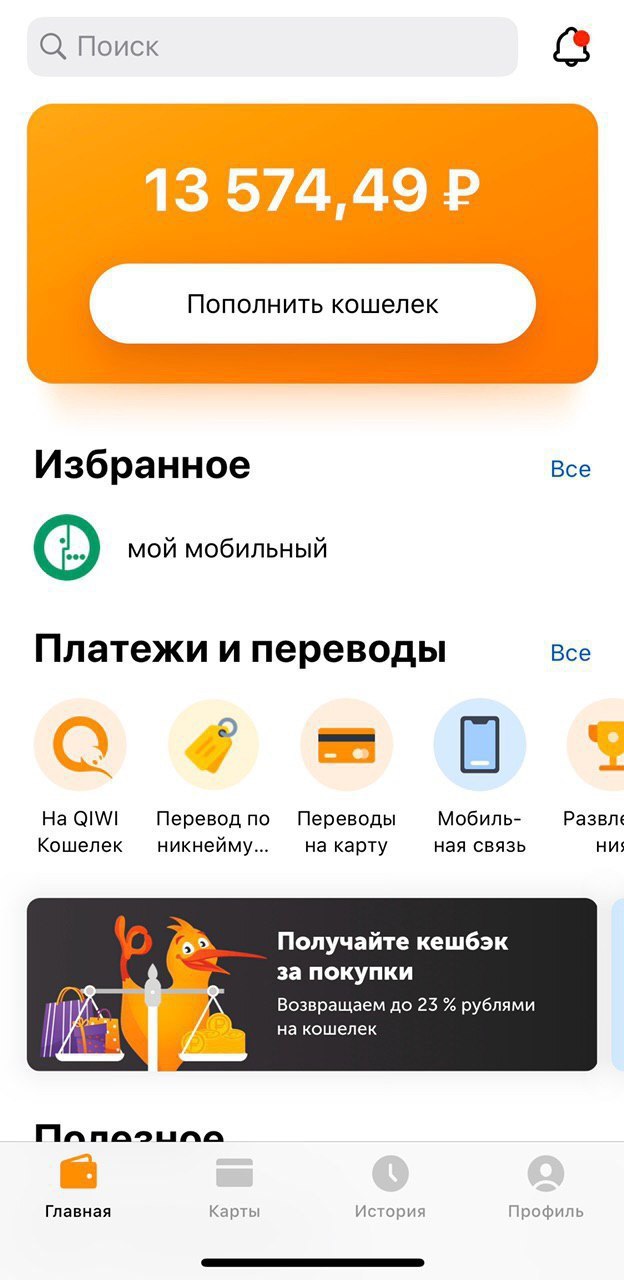Screen dimensions: 624x1280
Task: Show all items in Платежи и переводы
Action: pyautogui.click(x=570, y=653)
